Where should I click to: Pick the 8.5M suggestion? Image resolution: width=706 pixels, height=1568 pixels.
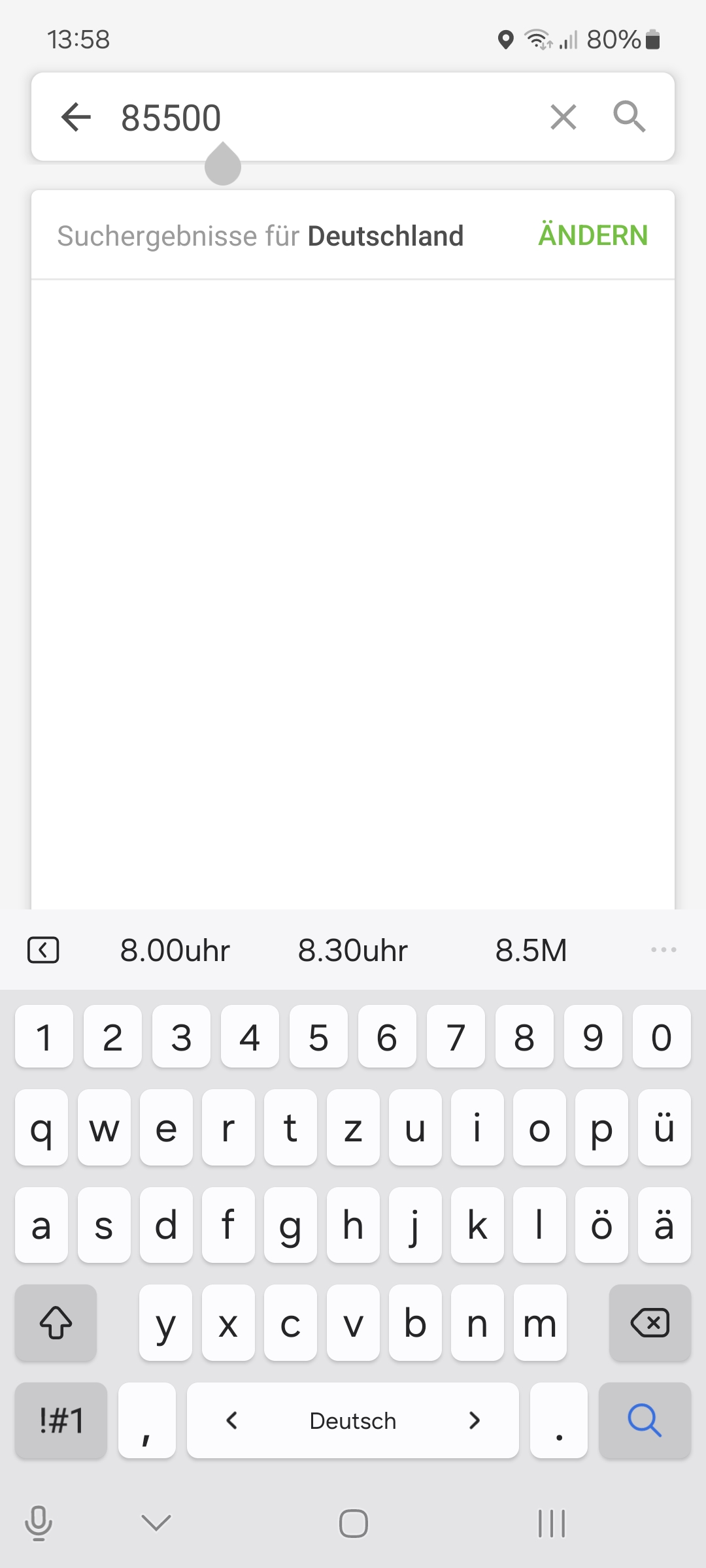(x=531, y=950)
